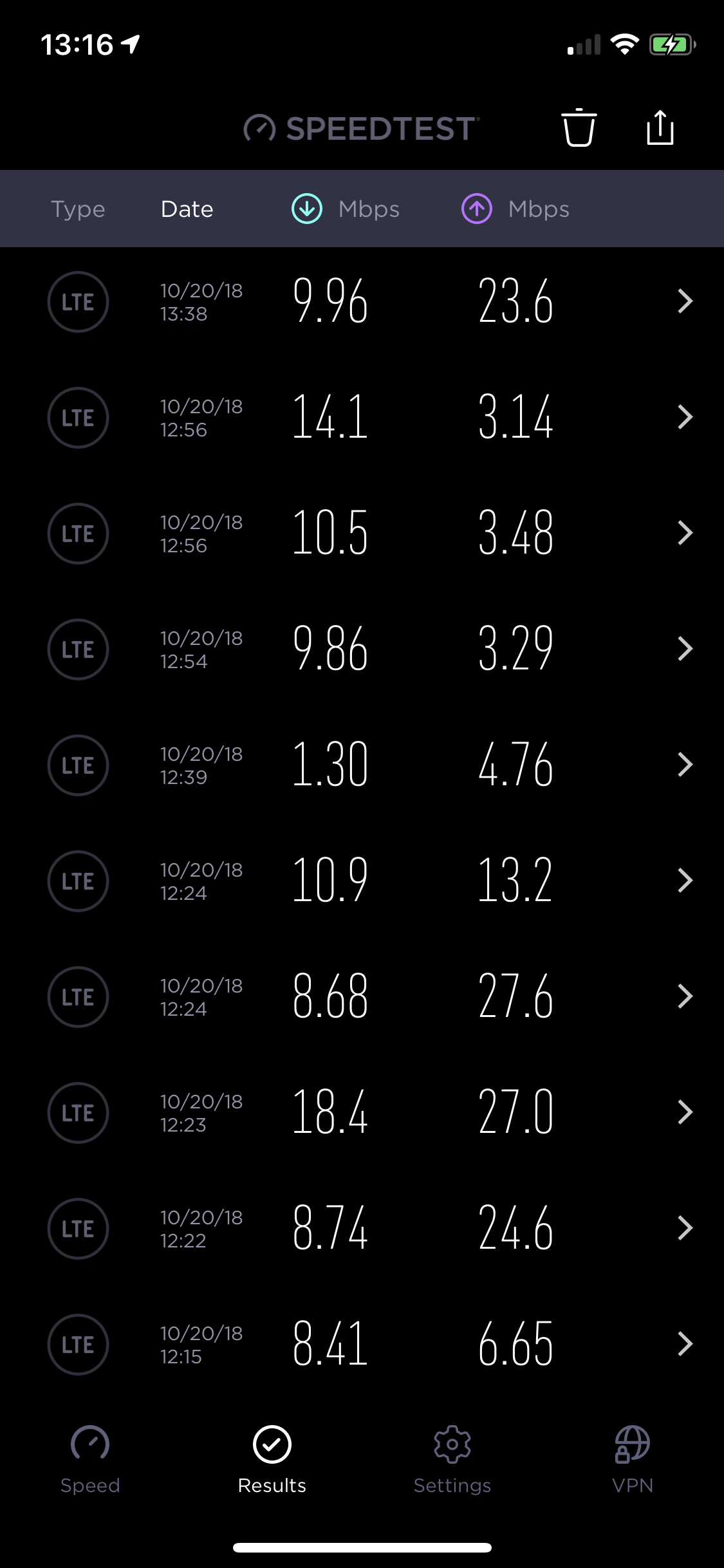Screen dimensions: 724x1568
Task: Delete results with the trash icon
Action: 579,128
